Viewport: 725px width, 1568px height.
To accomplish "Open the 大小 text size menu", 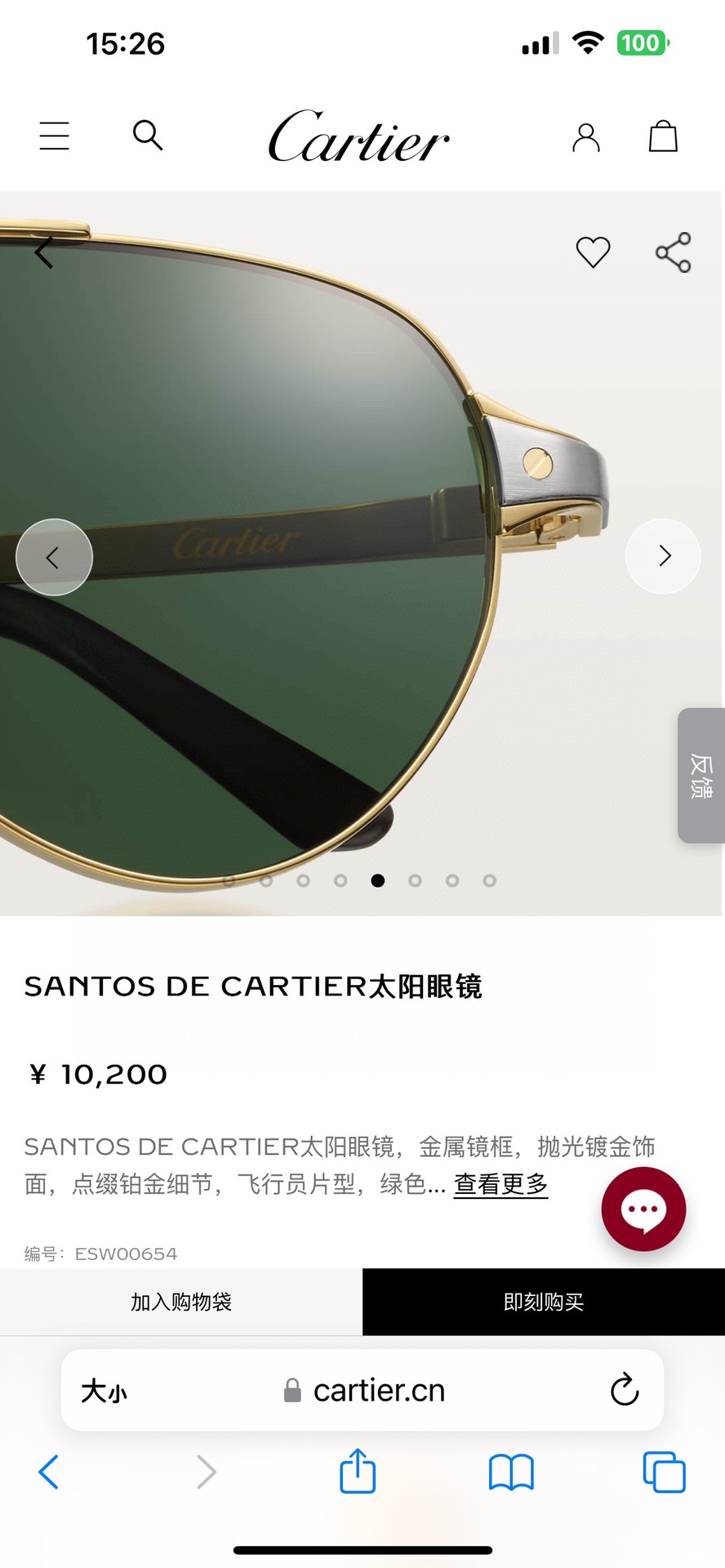I will click(104, 1390).
